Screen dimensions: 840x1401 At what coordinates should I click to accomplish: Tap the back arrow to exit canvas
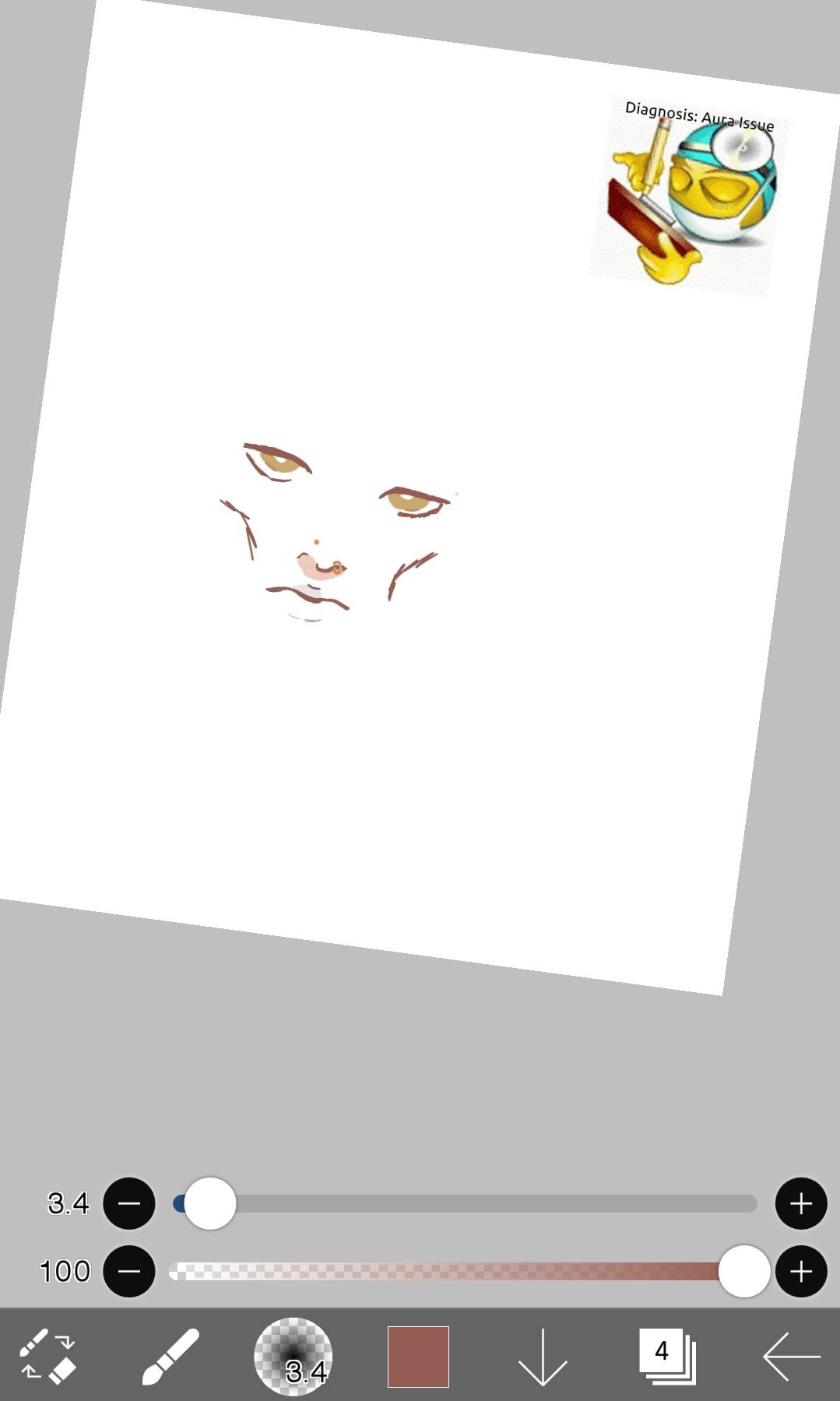point(791,1356)
